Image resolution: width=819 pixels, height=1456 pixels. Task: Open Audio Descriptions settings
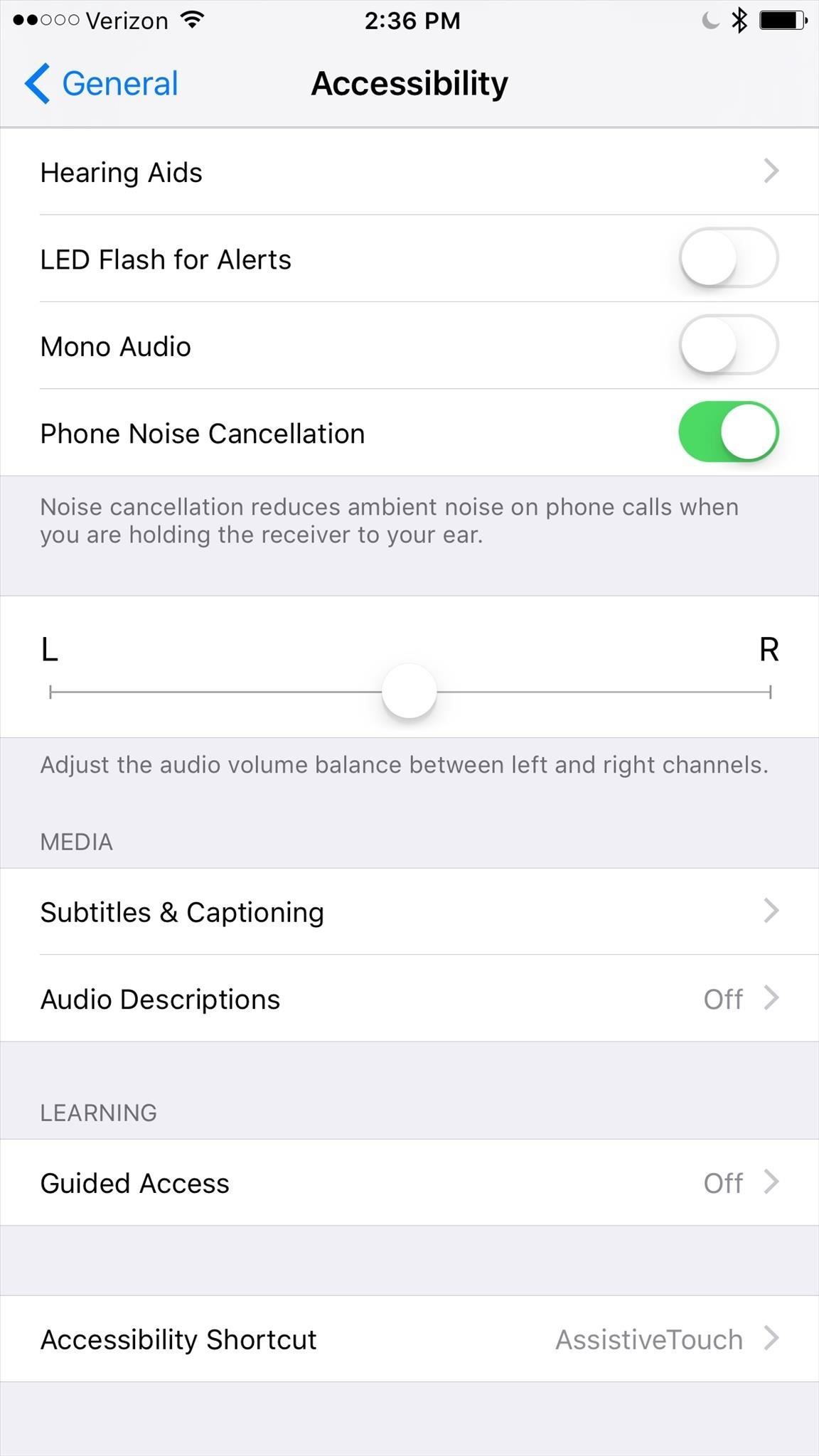409,998
